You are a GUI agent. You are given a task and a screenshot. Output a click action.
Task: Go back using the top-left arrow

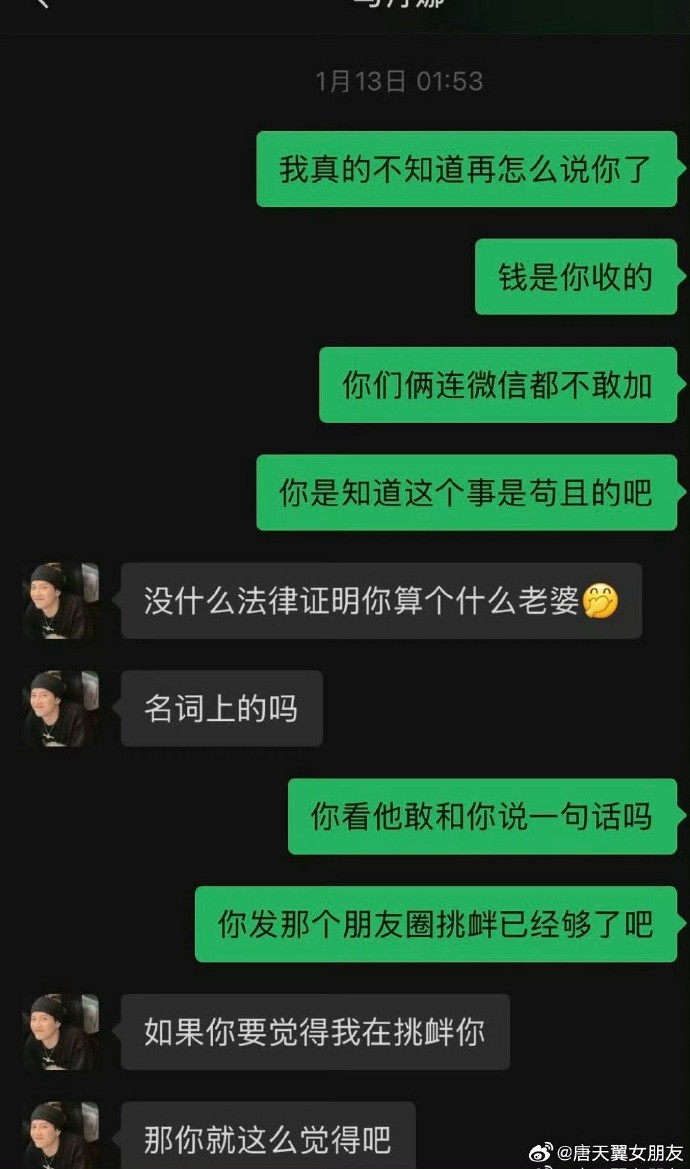click(40, 4)
